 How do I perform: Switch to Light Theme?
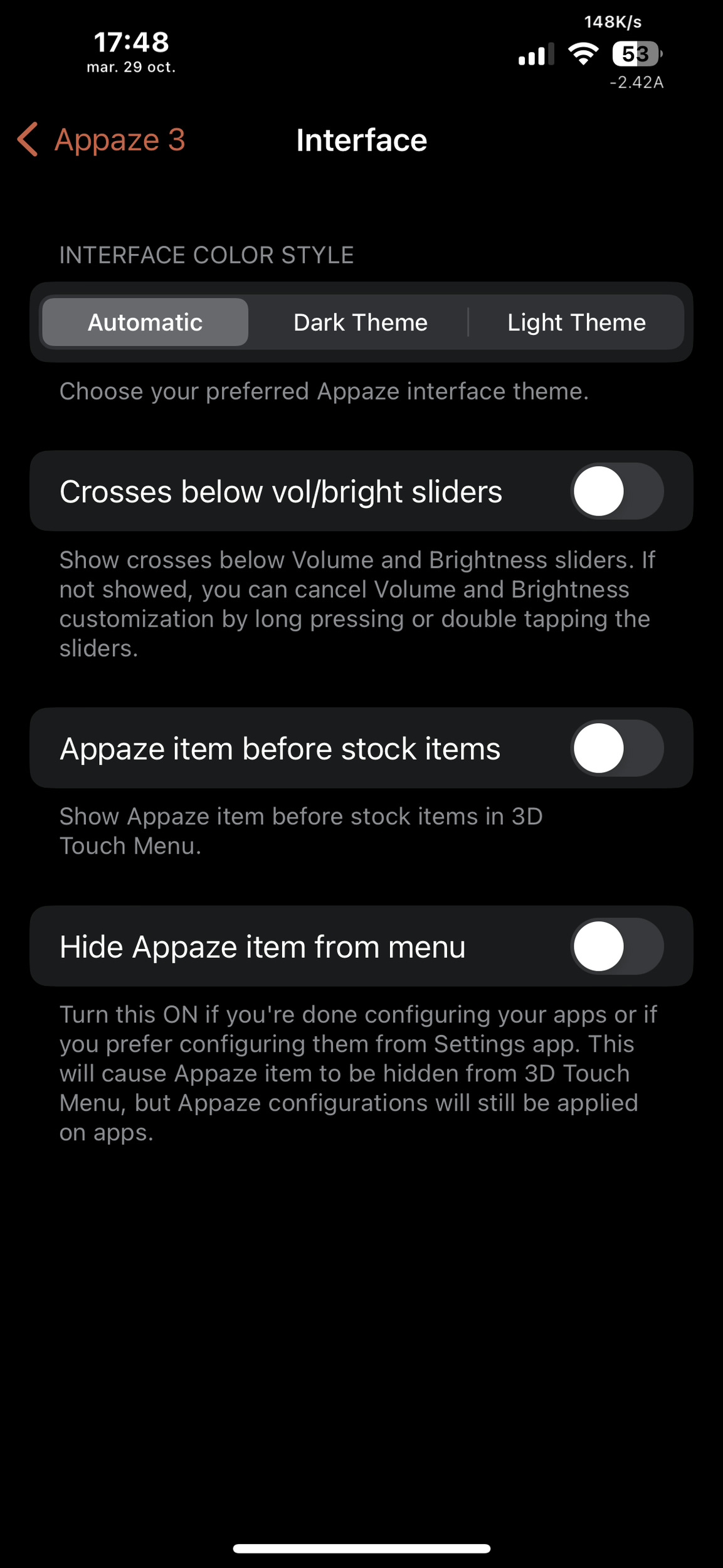576,322
